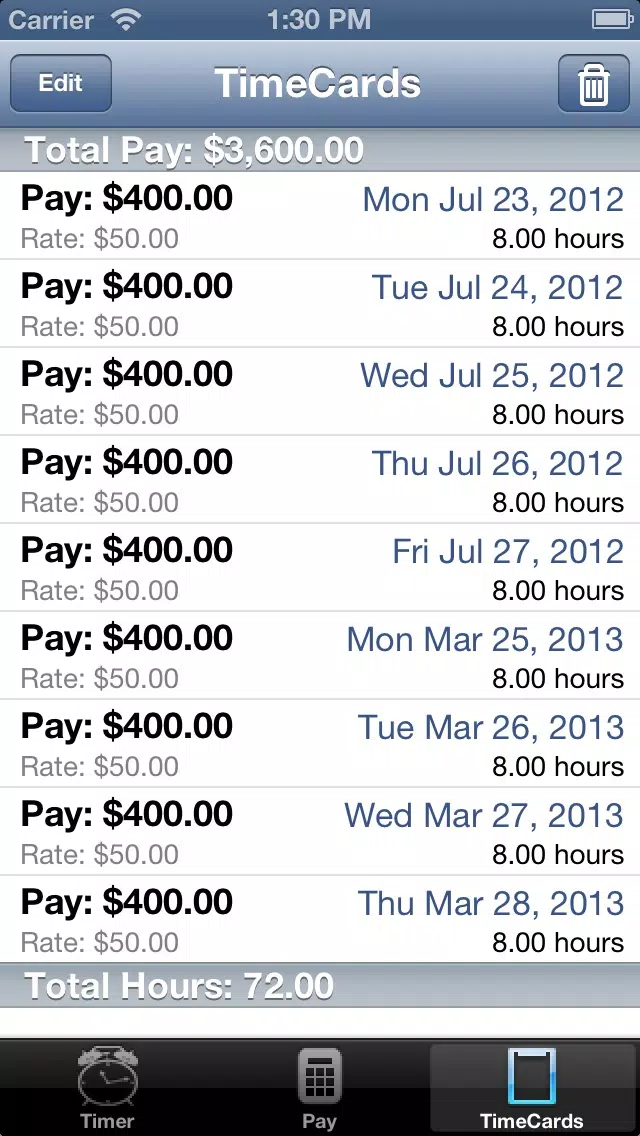The image size is (640, 1136).
Task: Delete timecards with the trash icon
Action: click(x=594, y=83)
